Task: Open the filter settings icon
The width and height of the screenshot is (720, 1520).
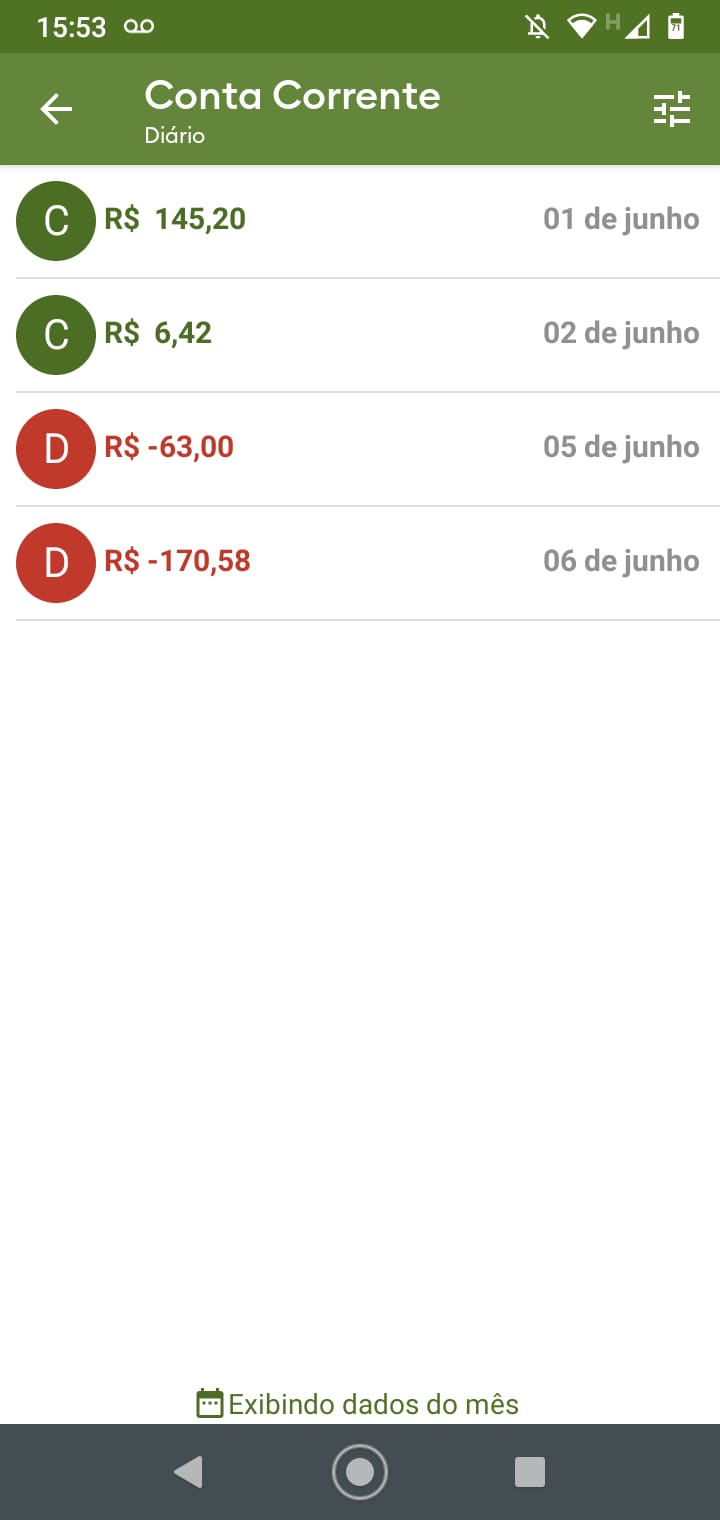Action: pyautogui.click(x=672, y=109)
